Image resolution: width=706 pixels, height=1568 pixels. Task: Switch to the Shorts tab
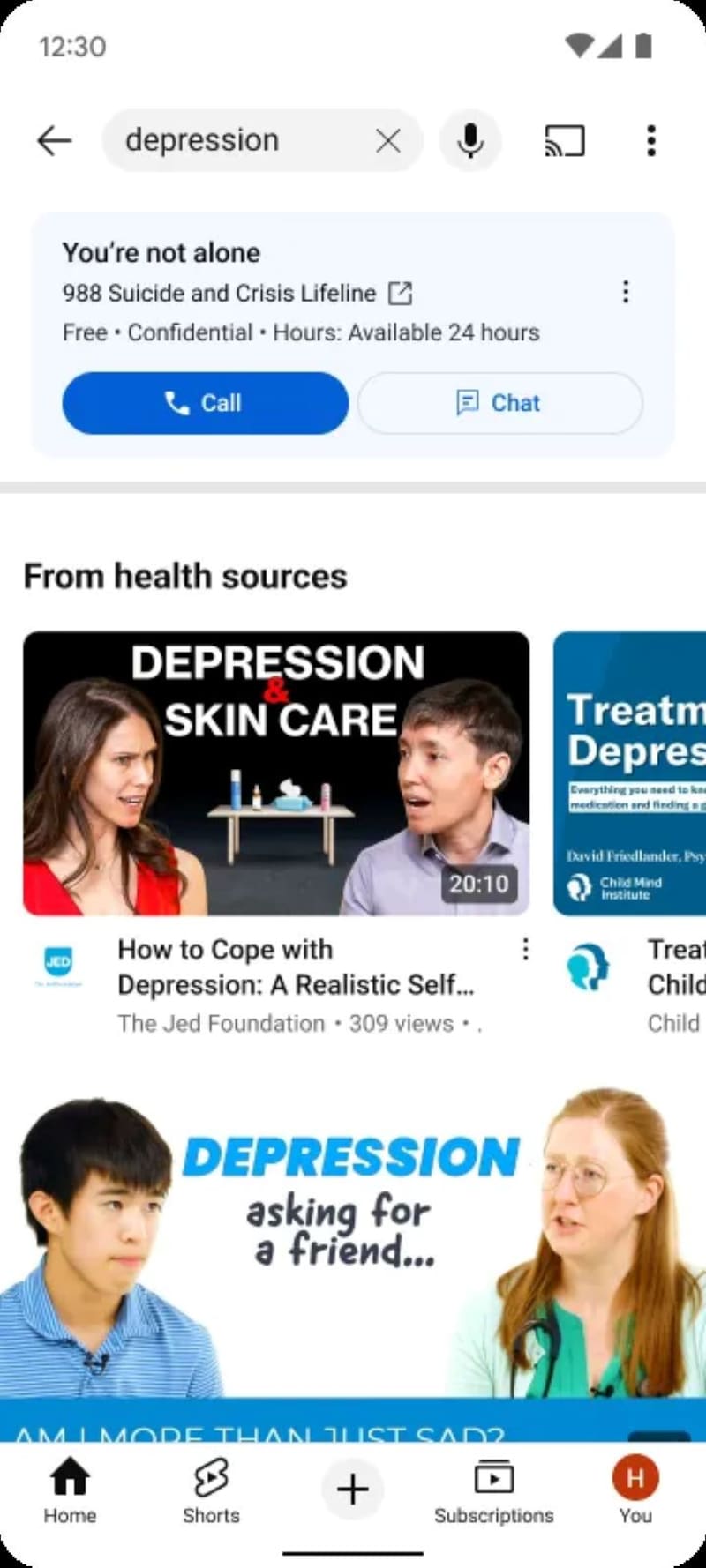click(x=211, y=1490)
